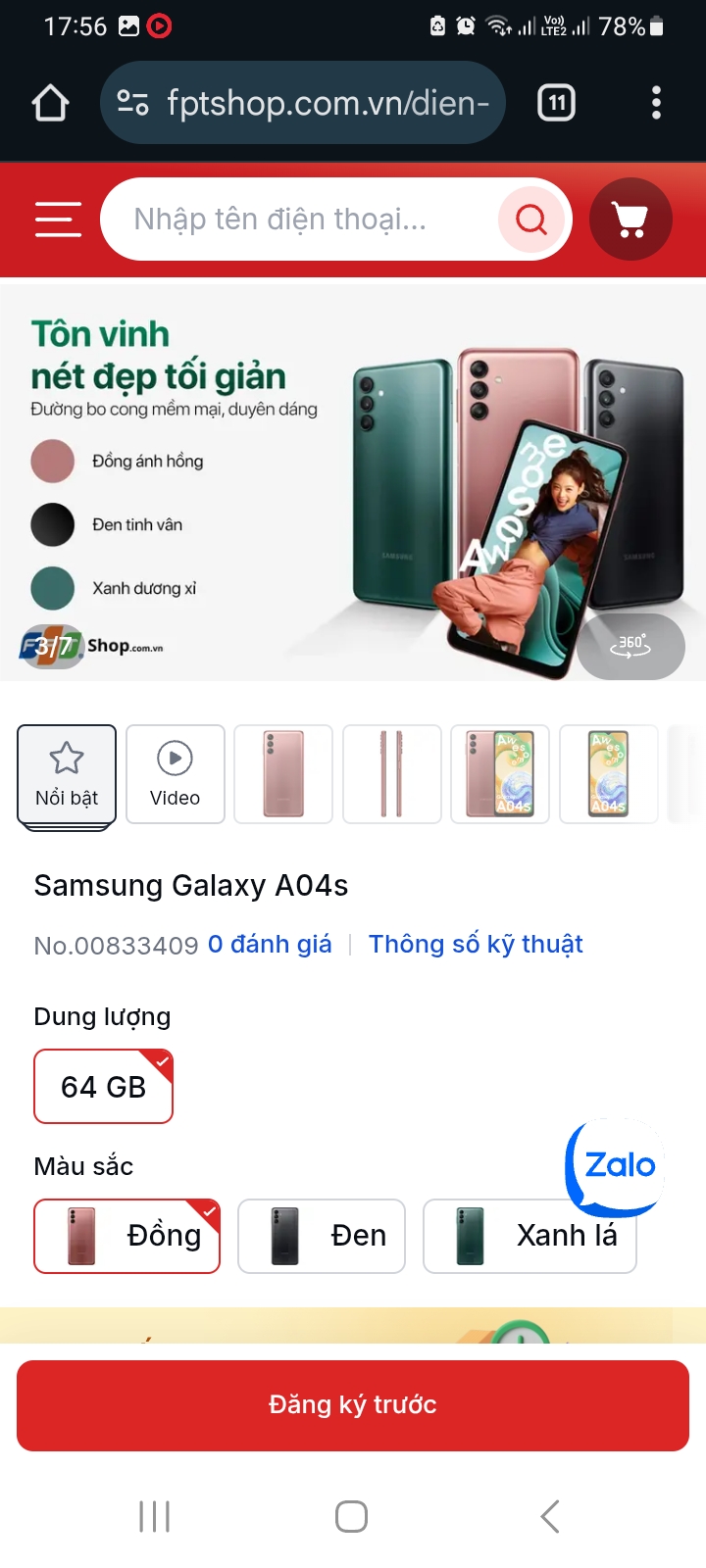The image size is (706, 1568).
Task: Open the browser overflow menu
Action: (x=656, y=103)
